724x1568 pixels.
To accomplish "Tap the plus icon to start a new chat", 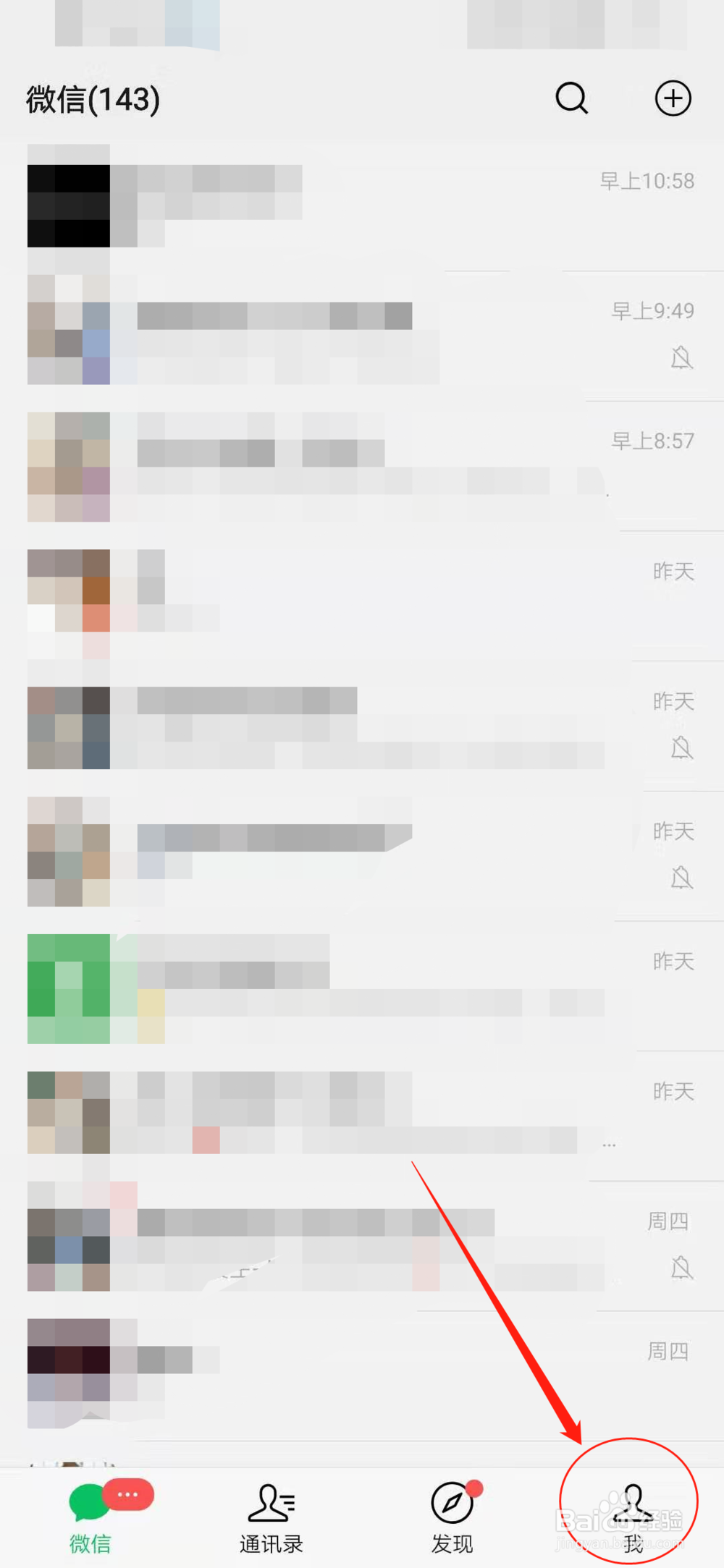I will (x=673, y=99).
